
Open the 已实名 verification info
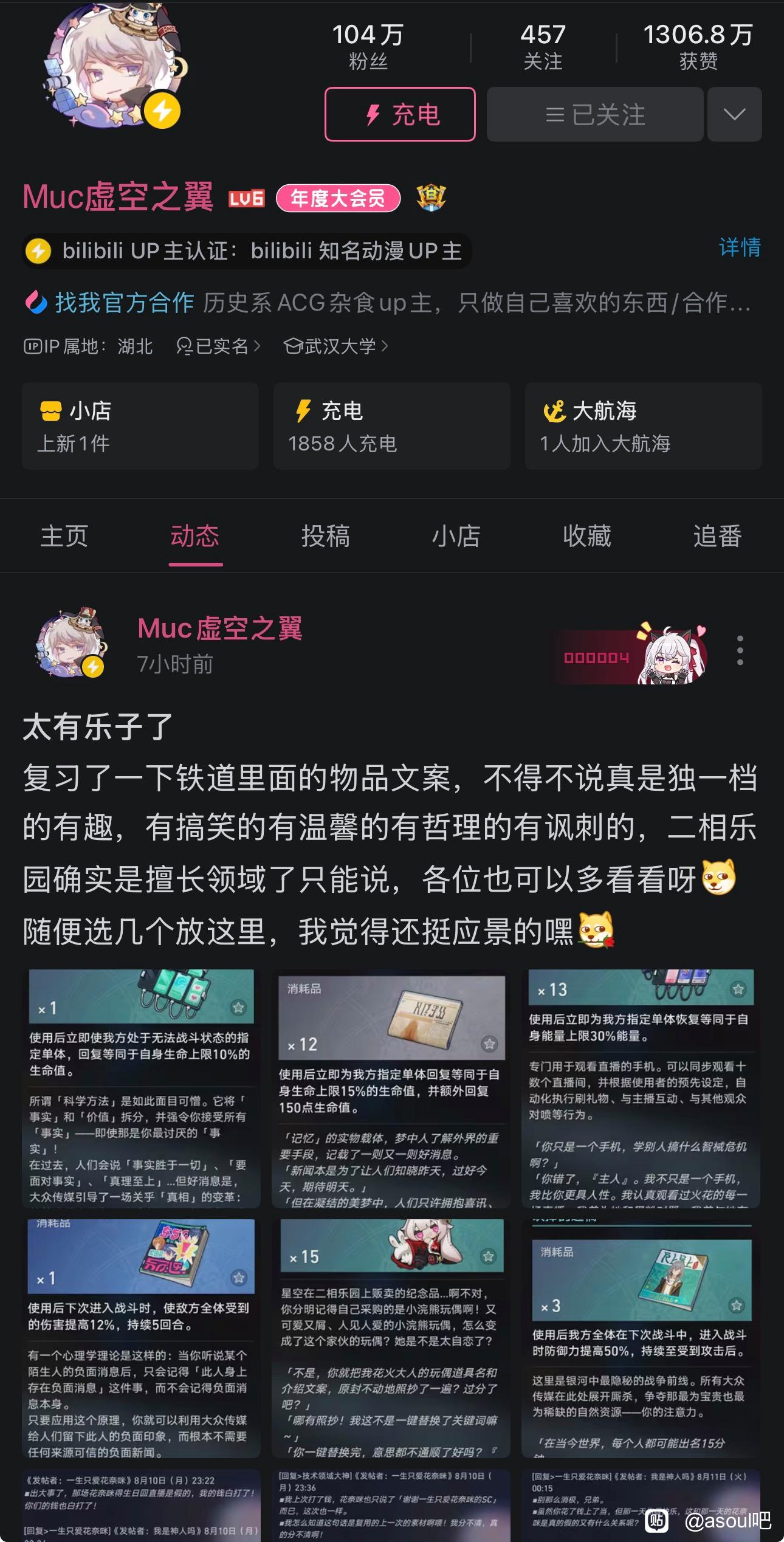click(218, 346)
